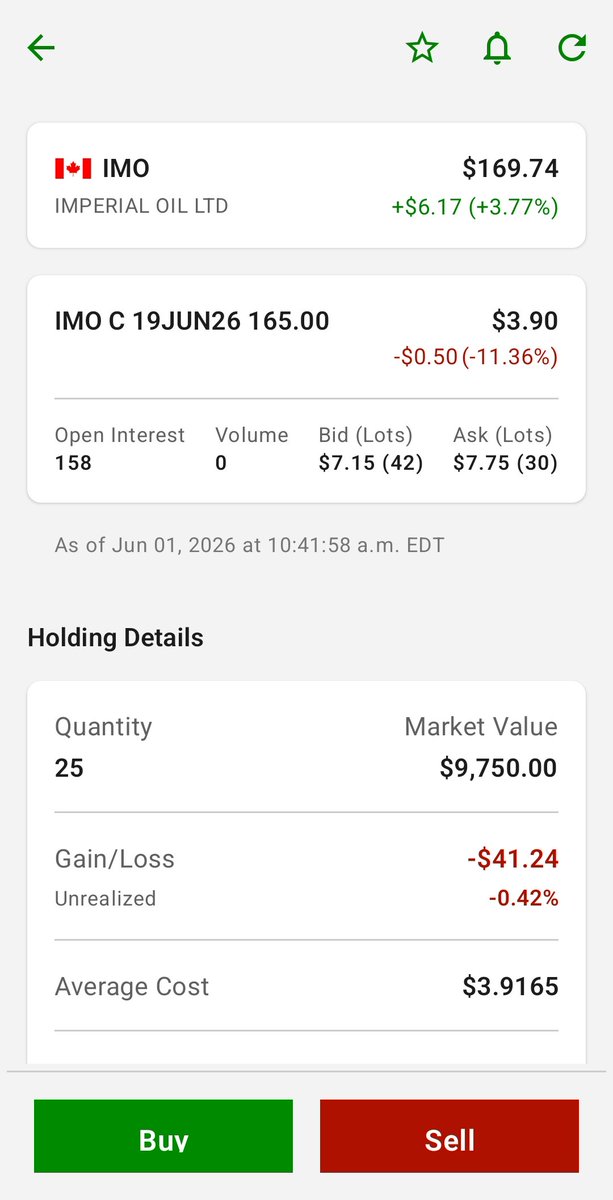Viewport: 613px width, 1200px height.
Task: Refresh the quote data
Action: click(x=572, y=48)
